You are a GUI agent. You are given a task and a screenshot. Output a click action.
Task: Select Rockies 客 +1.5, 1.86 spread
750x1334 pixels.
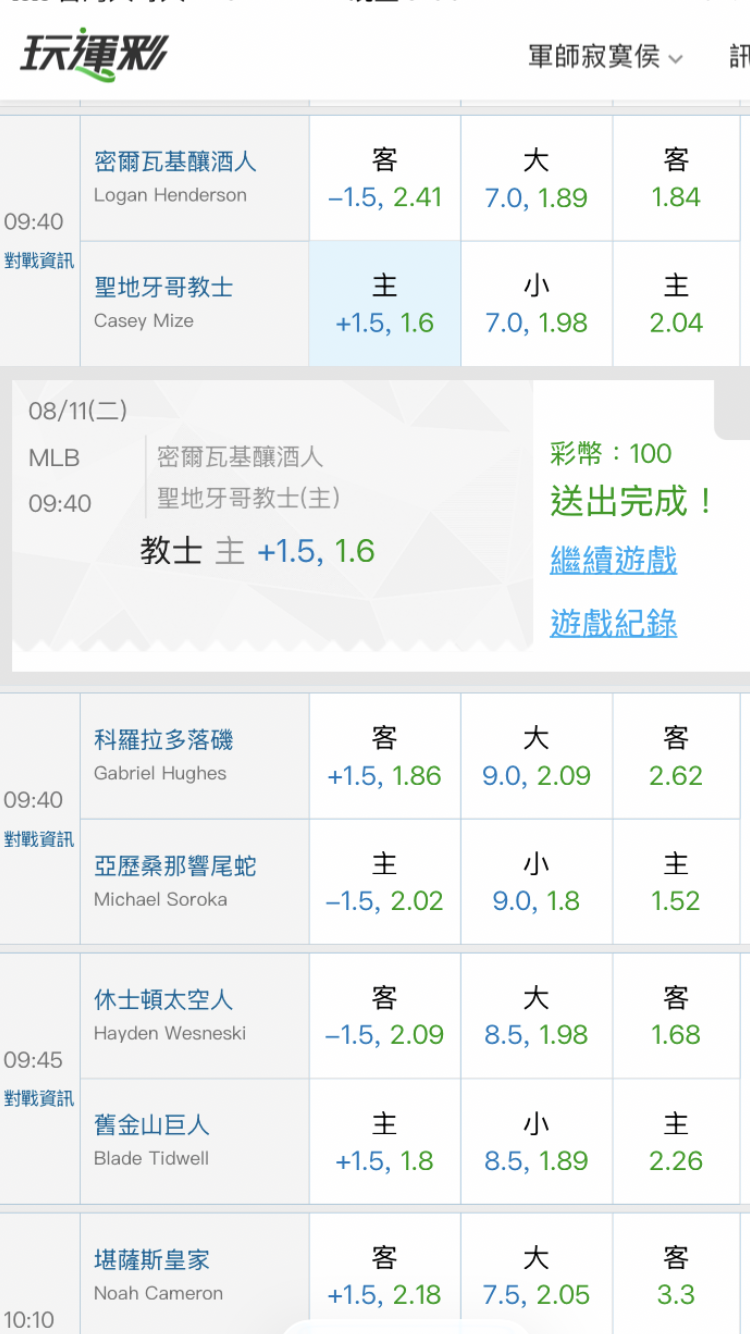tap(385, 756)
